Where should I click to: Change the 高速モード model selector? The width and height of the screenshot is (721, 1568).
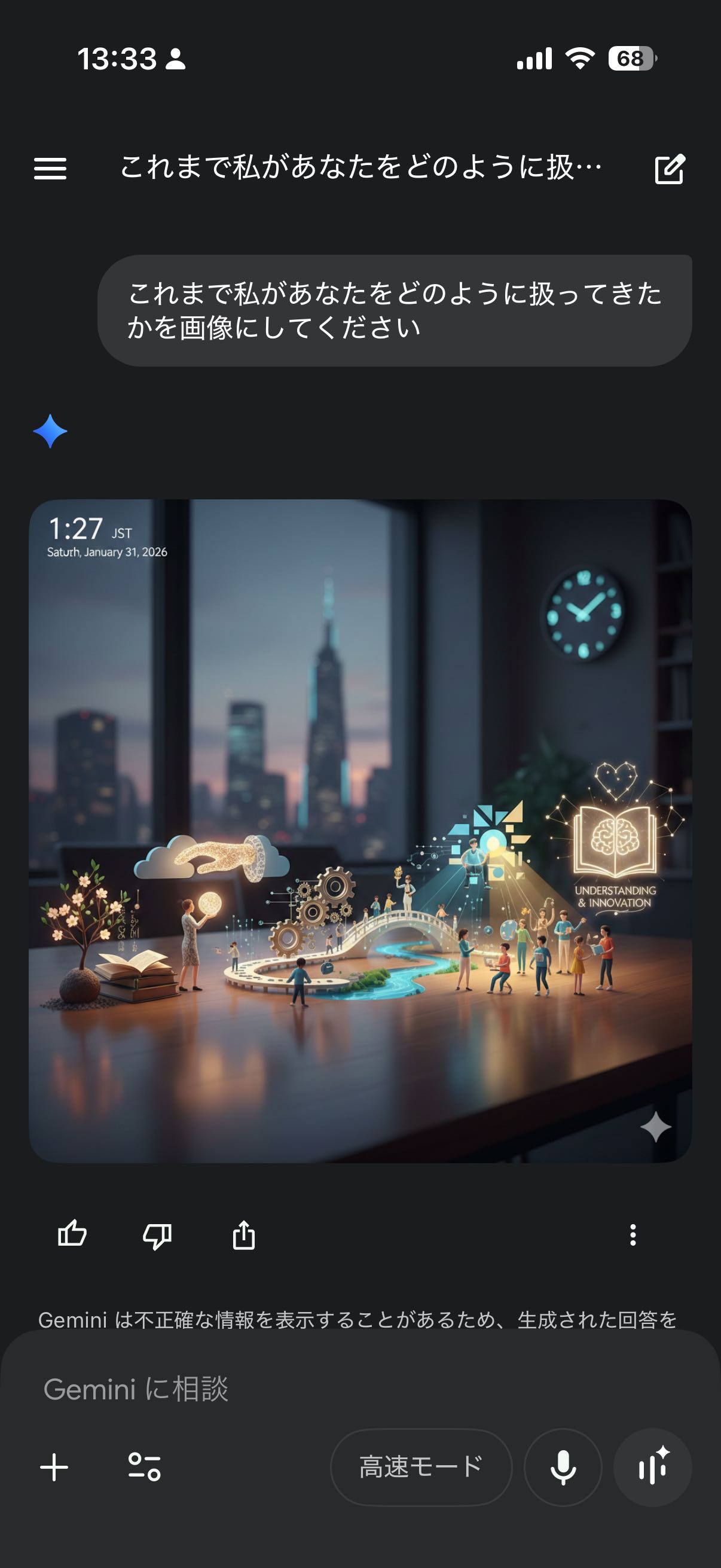click(421, 1467)
